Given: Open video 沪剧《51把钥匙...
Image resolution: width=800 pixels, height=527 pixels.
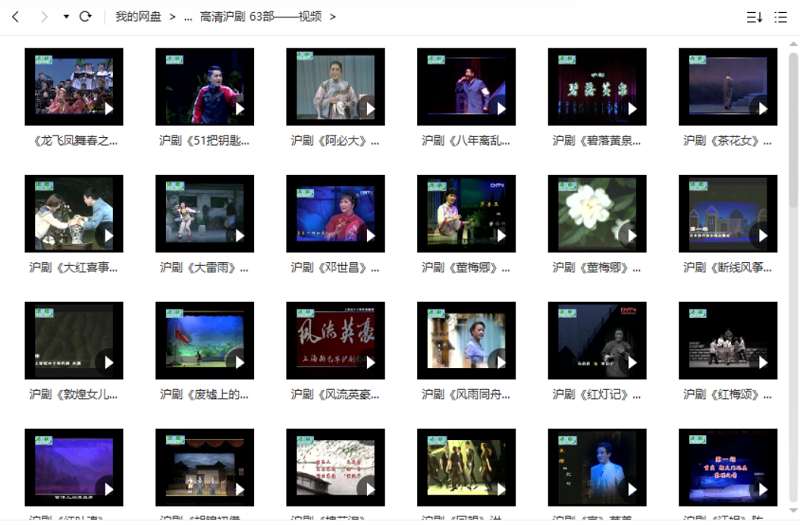Looking at the screenshot, I should click(x=205, y=87).
